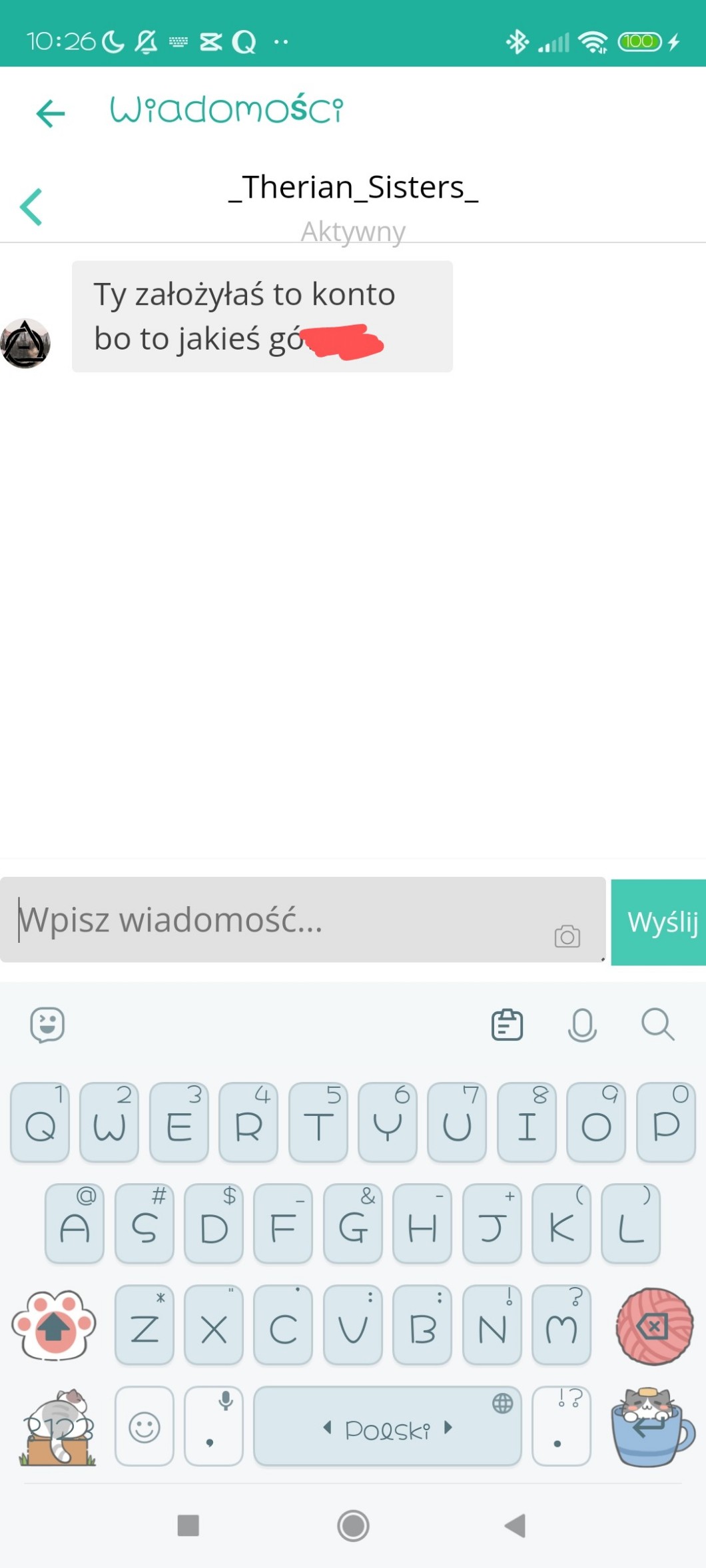This screenshot has width=706, height=1568.
Task: Open the keyboard sticker panel
Action: pyautogui.click(x=47, y=1025)
